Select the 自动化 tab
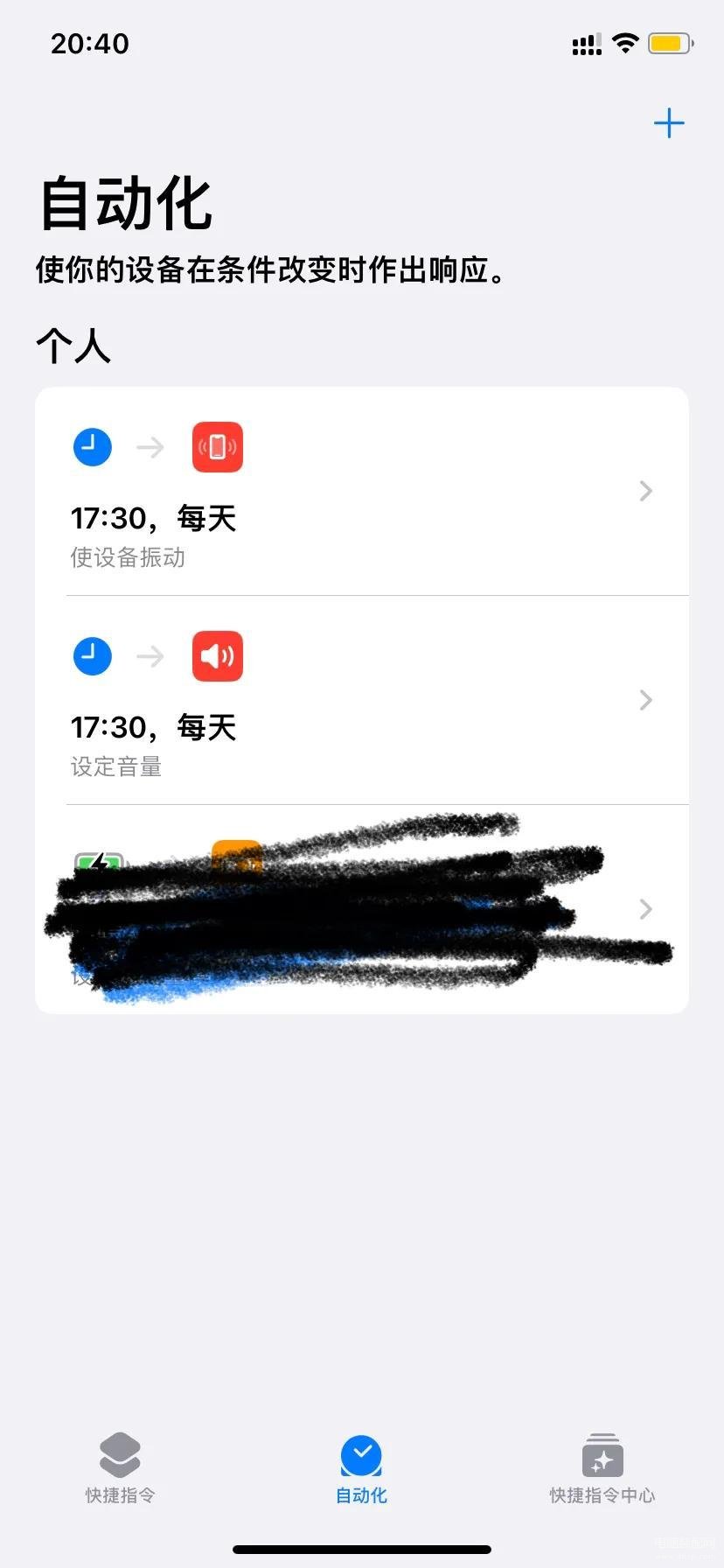 pos(361,1468)
